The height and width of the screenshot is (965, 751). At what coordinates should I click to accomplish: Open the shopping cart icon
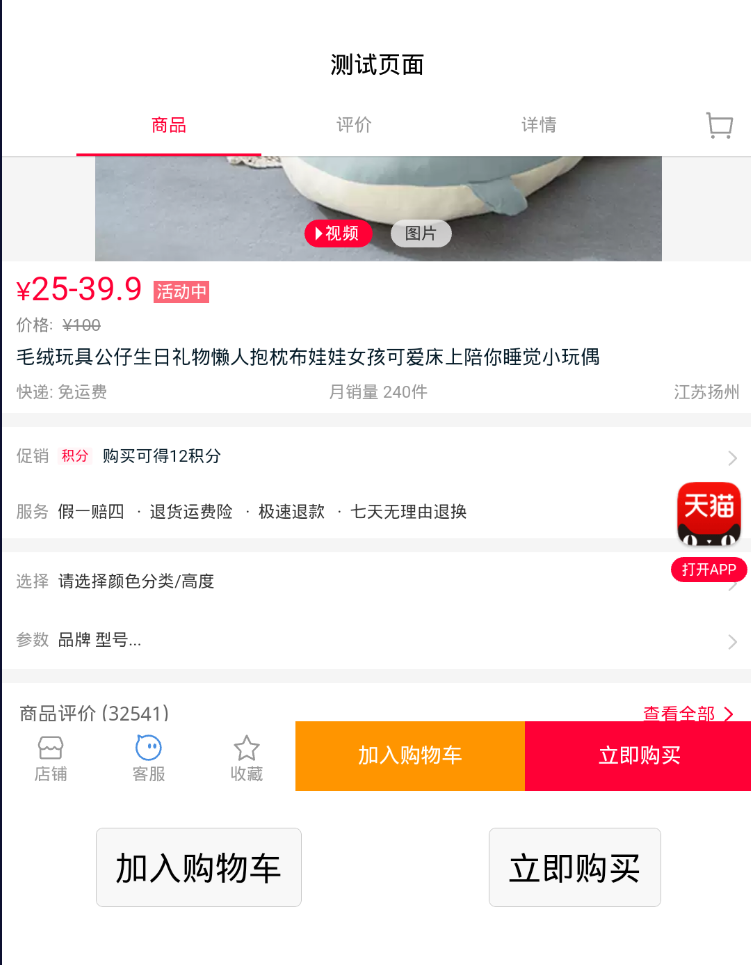pyautogui.click(x=719, y=126)
